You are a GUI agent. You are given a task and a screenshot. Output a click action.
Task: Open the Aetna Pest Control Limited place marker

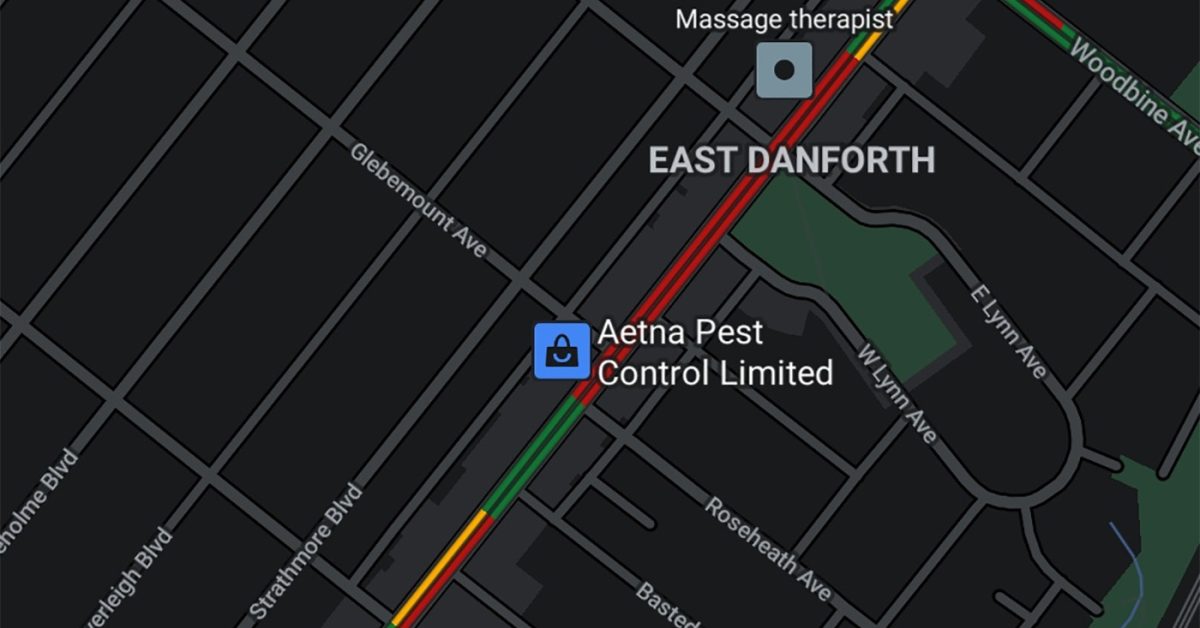pyautogui.click(x=562, y=351)
